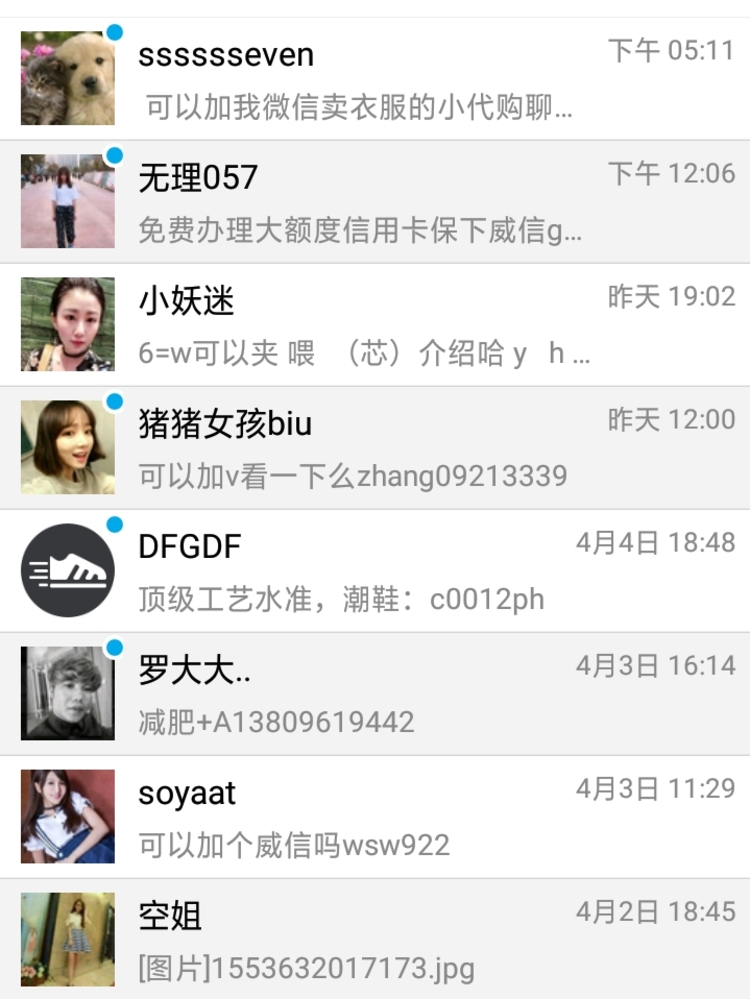Open the DFGDF conversation

pos(375,570)
